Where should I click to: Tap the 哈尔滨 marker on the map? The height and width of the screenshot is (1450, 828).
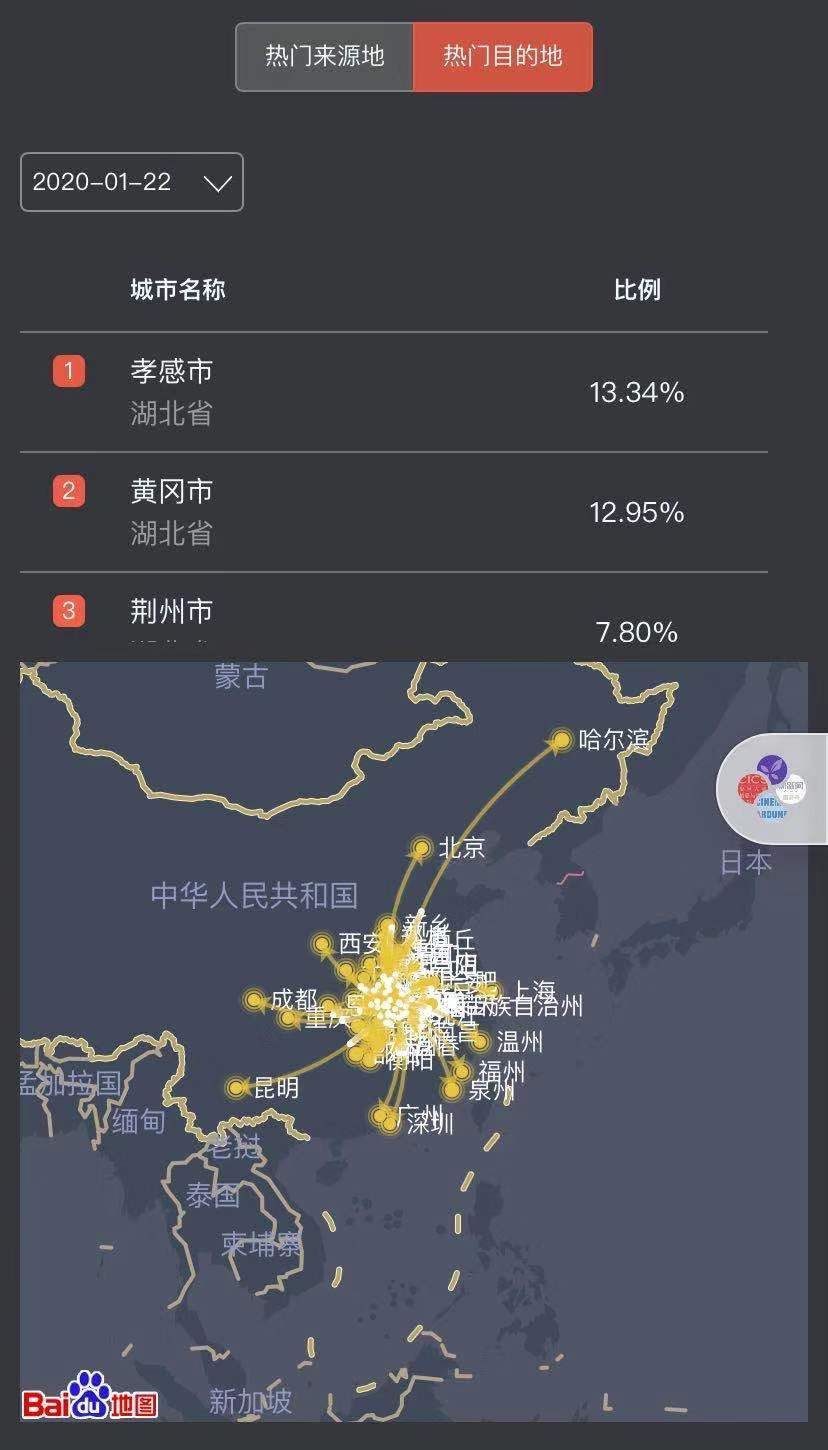click(x=562, y=740)
